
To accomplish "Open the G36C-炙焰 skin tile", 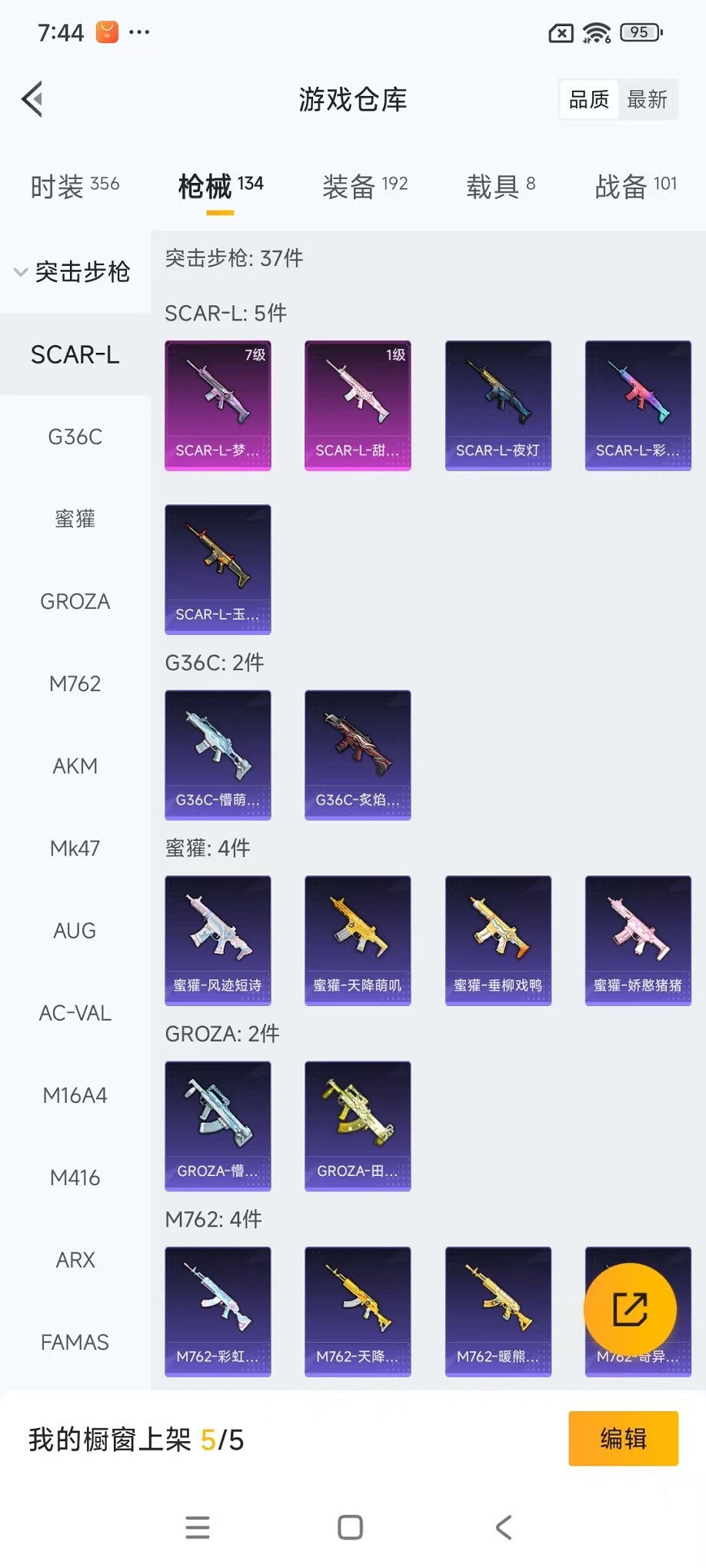I will (x=358, y=755).
